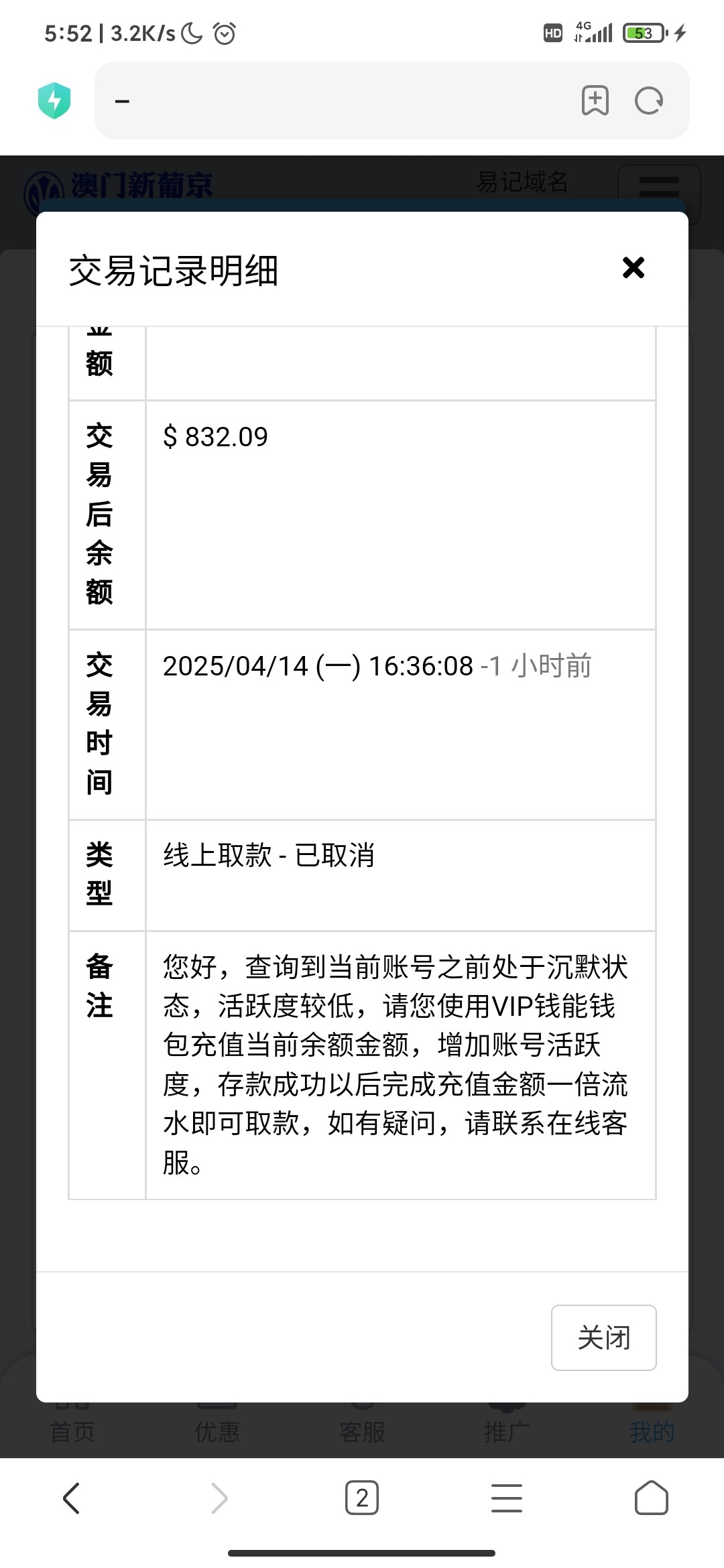Screen dimensions: 724x1568
Task: Add this page to bookmarks
Action: pos(595,101)
